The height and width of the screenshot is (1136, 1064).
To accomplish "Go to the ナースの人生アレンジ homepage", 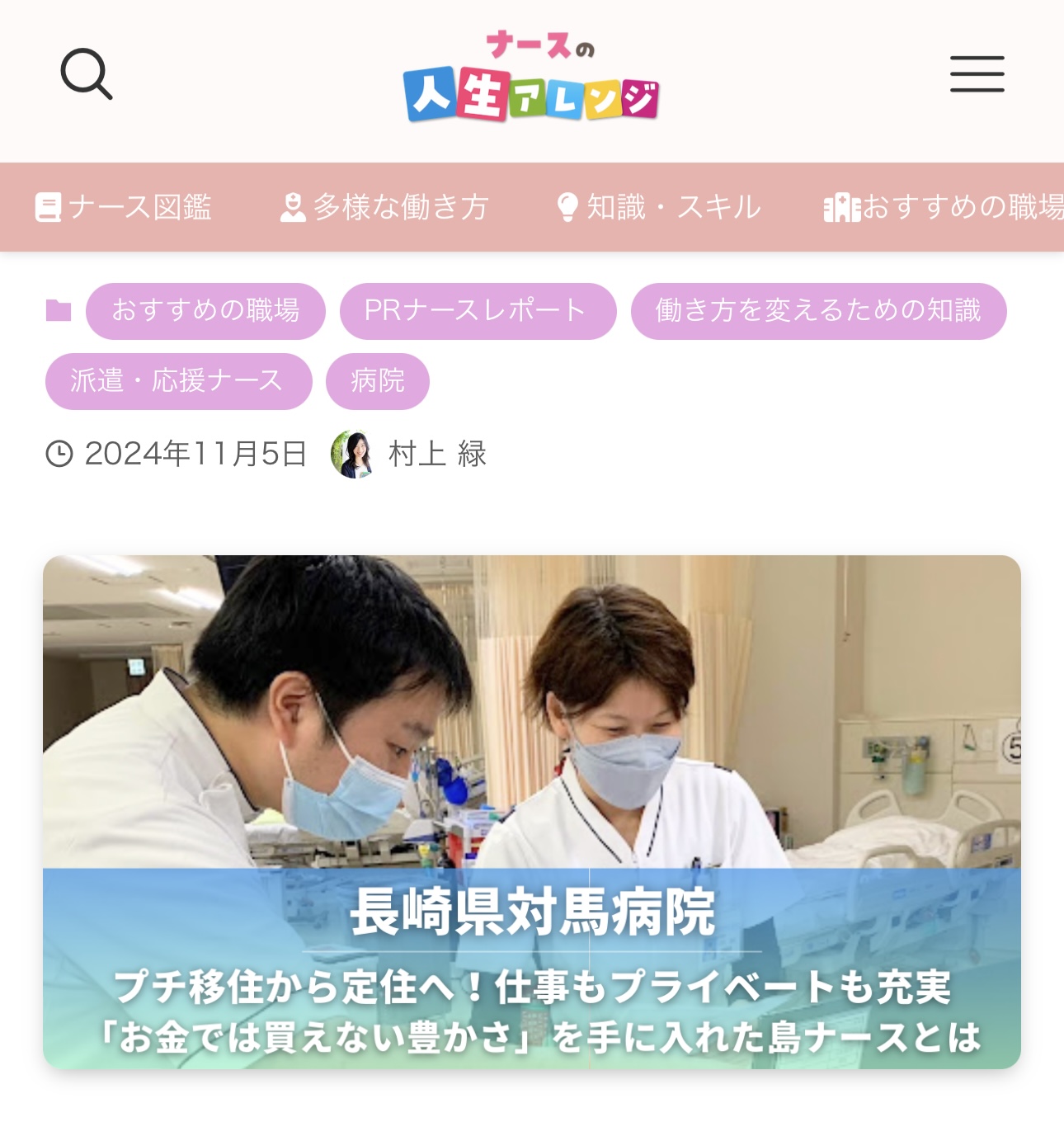I will click(x=532, y=78).
